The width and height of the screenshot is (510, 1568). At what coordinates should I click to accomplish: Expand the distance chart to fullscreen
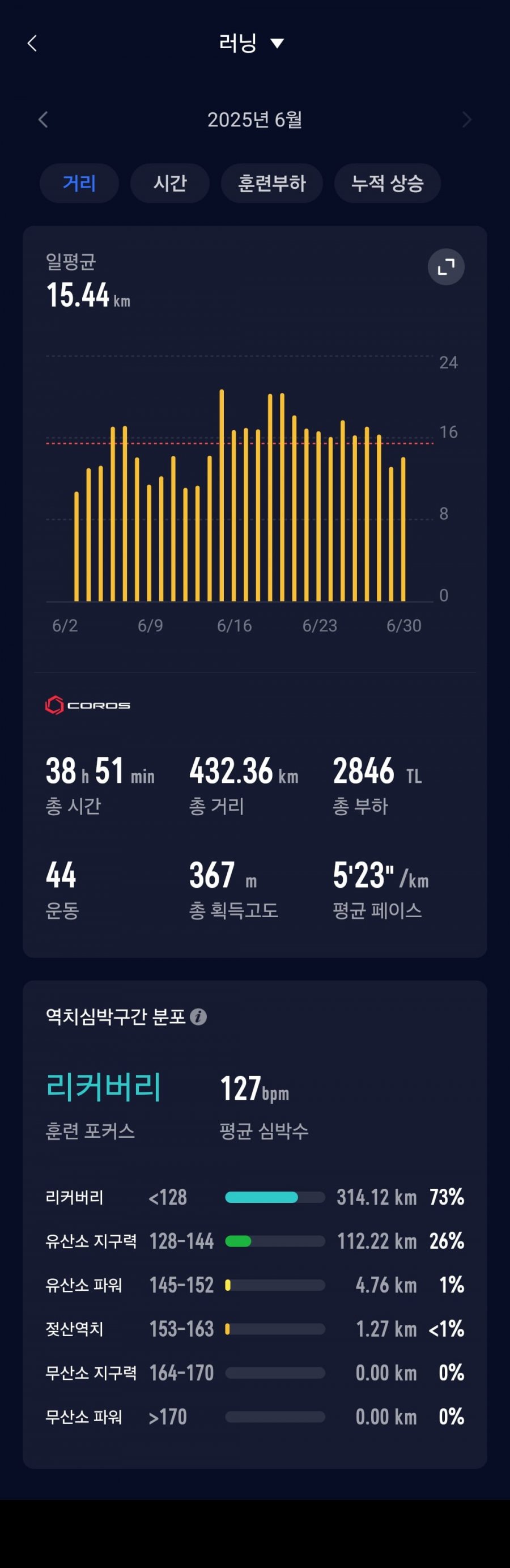click(x=446, y=266)
